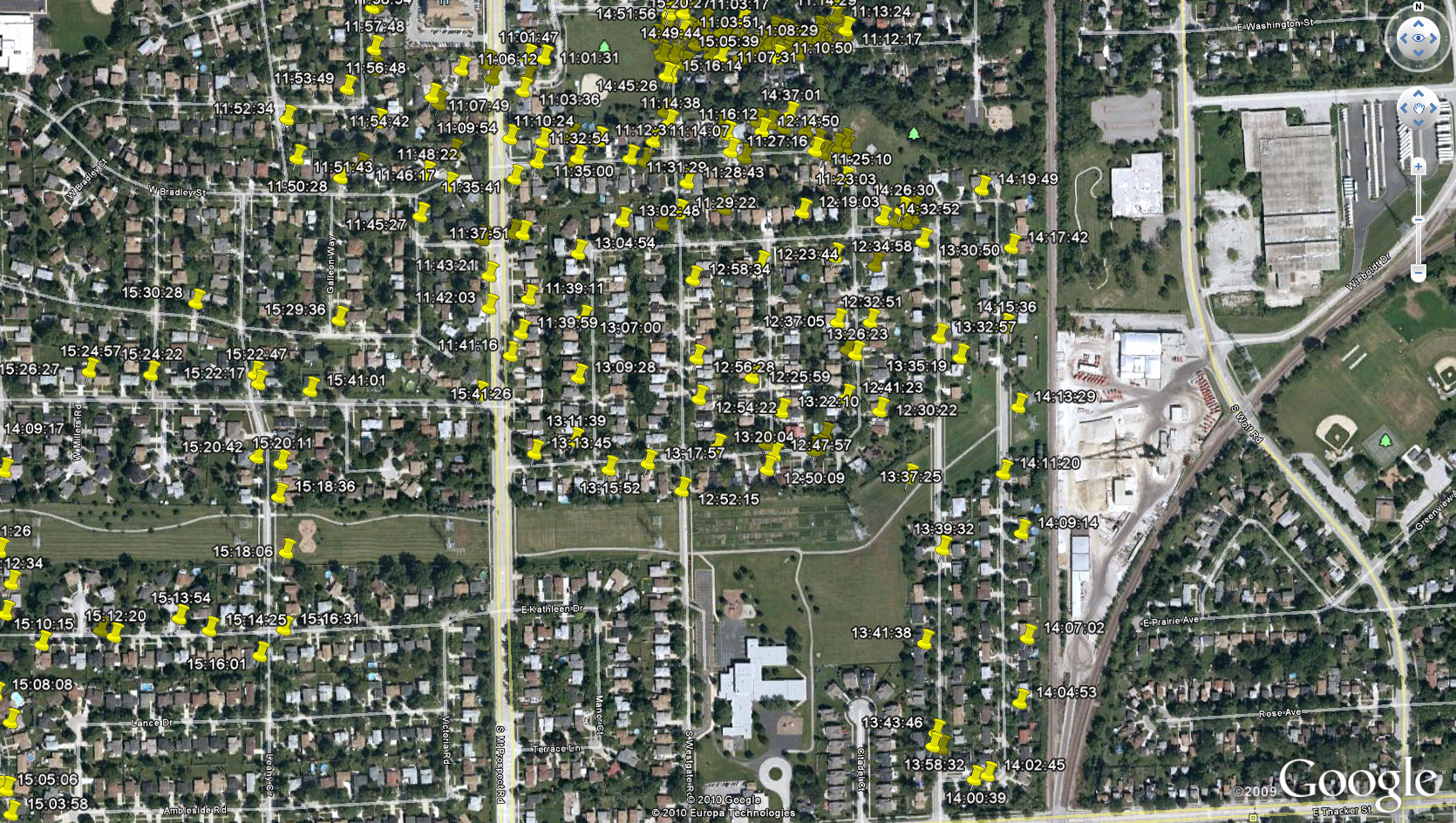1456x823 pixels.
Task: Tilt view up with look joystick arrow
Action: point(1419,24)
